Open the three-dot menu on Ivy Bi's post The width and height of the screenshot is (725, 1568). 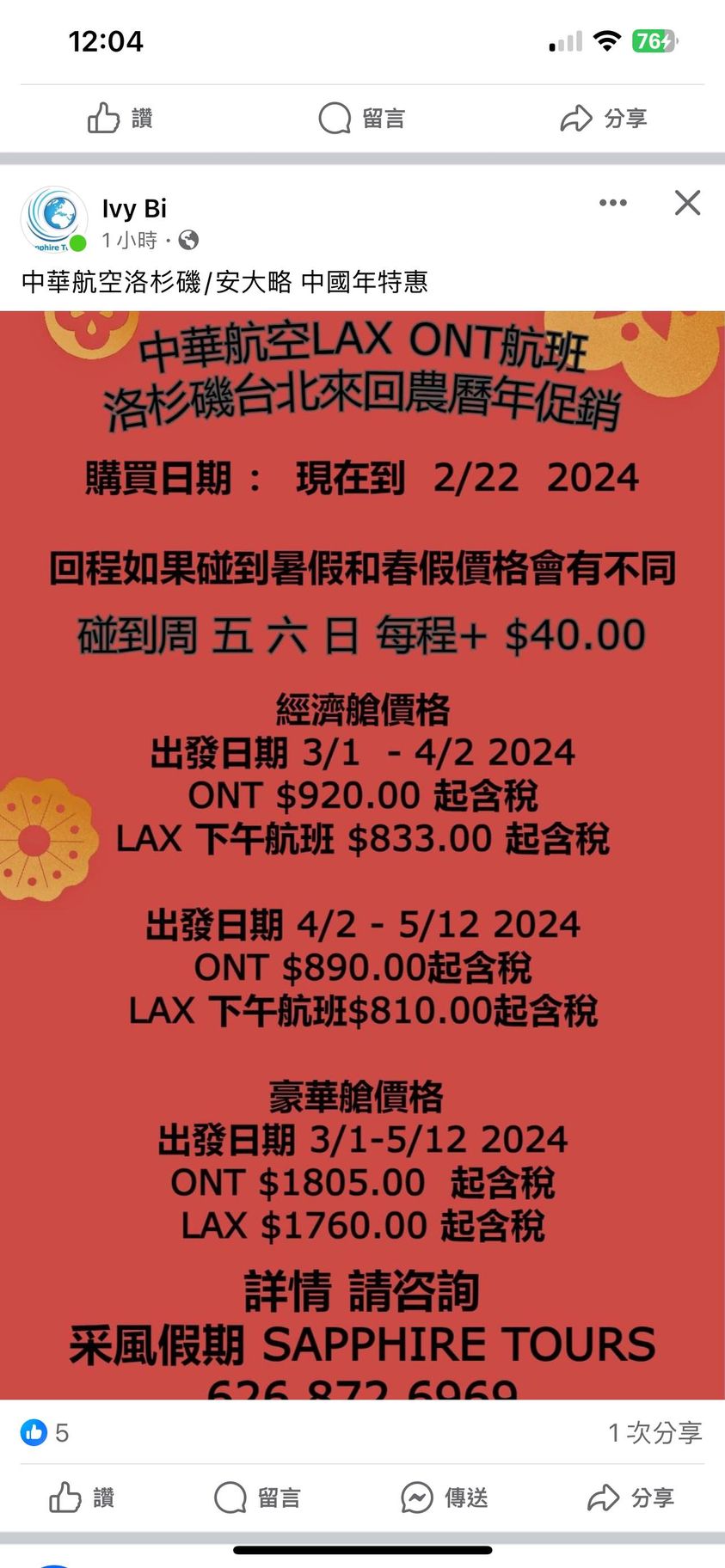pyautogui.click(x=612, y=203)
